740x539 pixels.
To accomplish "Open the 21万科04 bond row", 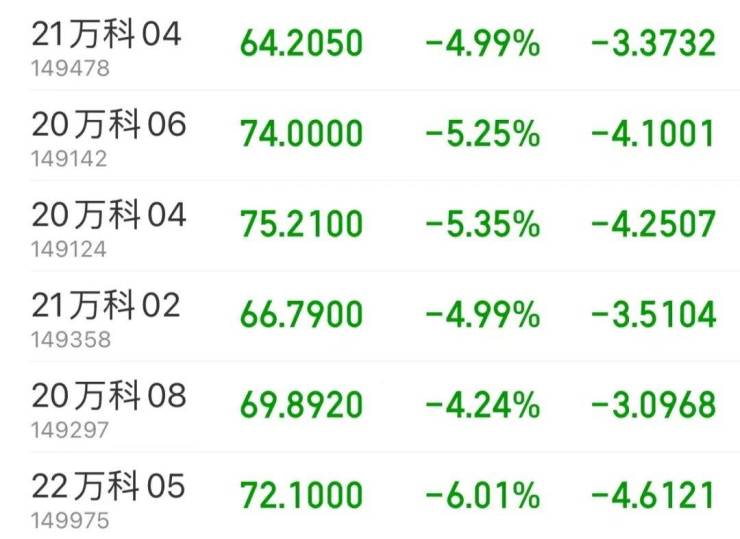I will (x=107, y=36).
